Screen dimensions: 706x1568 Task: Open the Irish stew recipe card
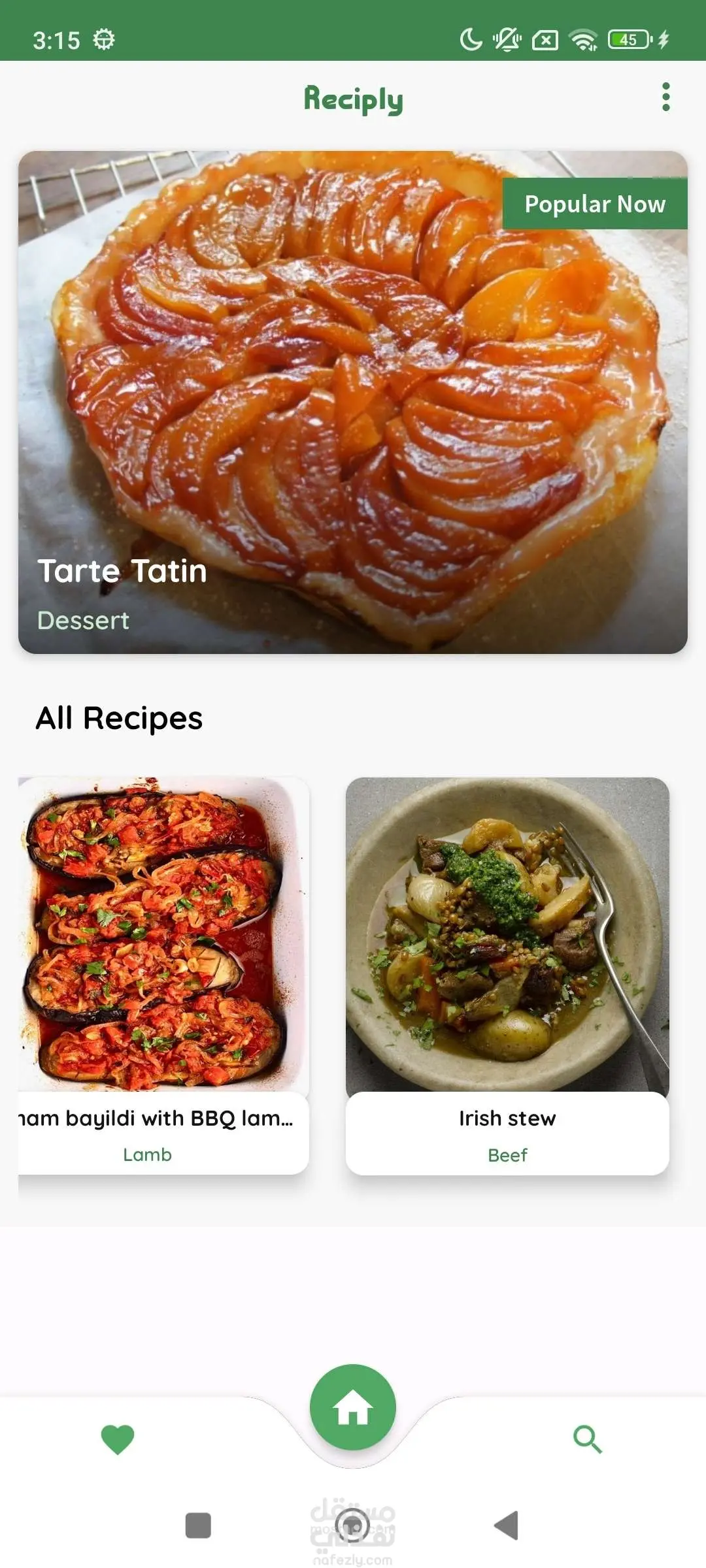[x=507, y=975]
